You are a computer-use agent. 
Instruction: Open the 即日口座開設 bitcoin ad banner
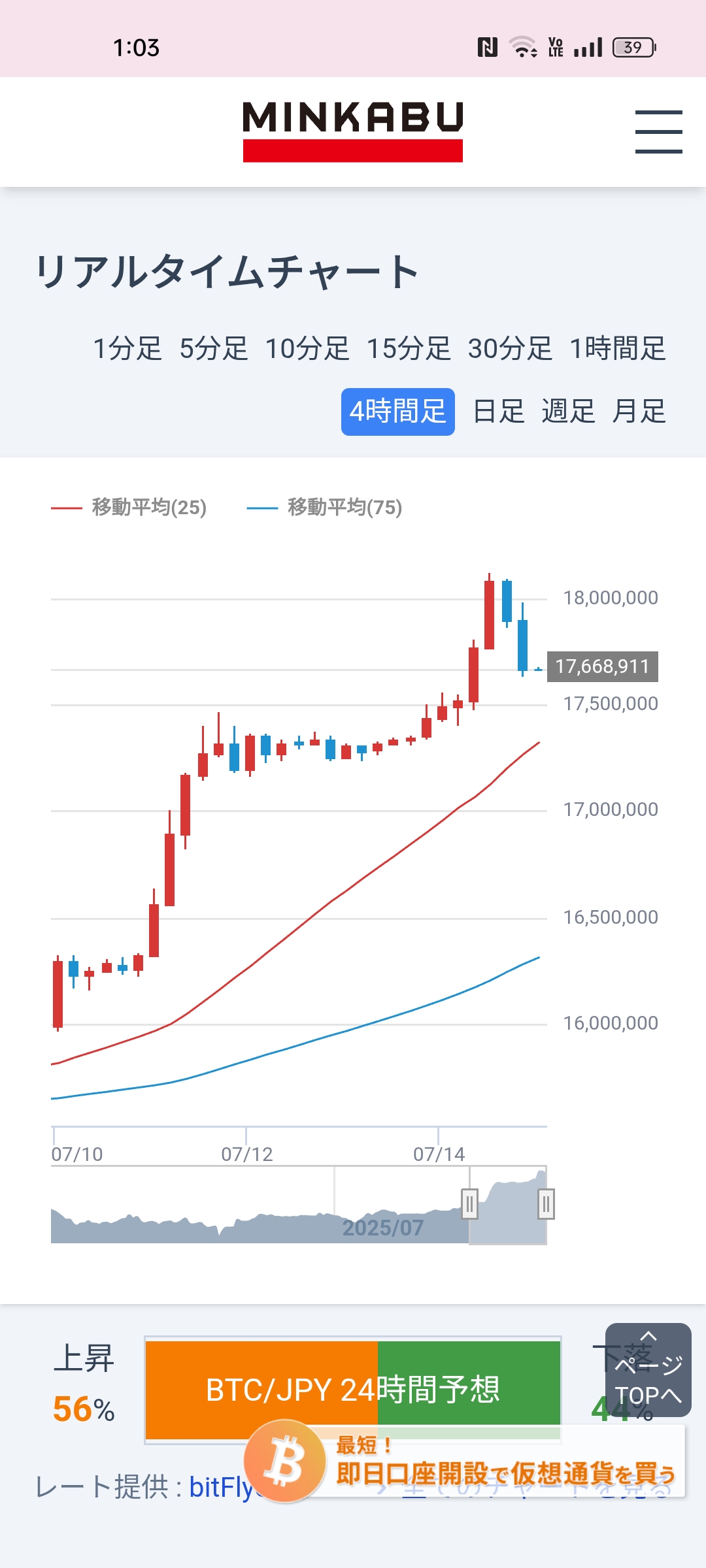465,1461
